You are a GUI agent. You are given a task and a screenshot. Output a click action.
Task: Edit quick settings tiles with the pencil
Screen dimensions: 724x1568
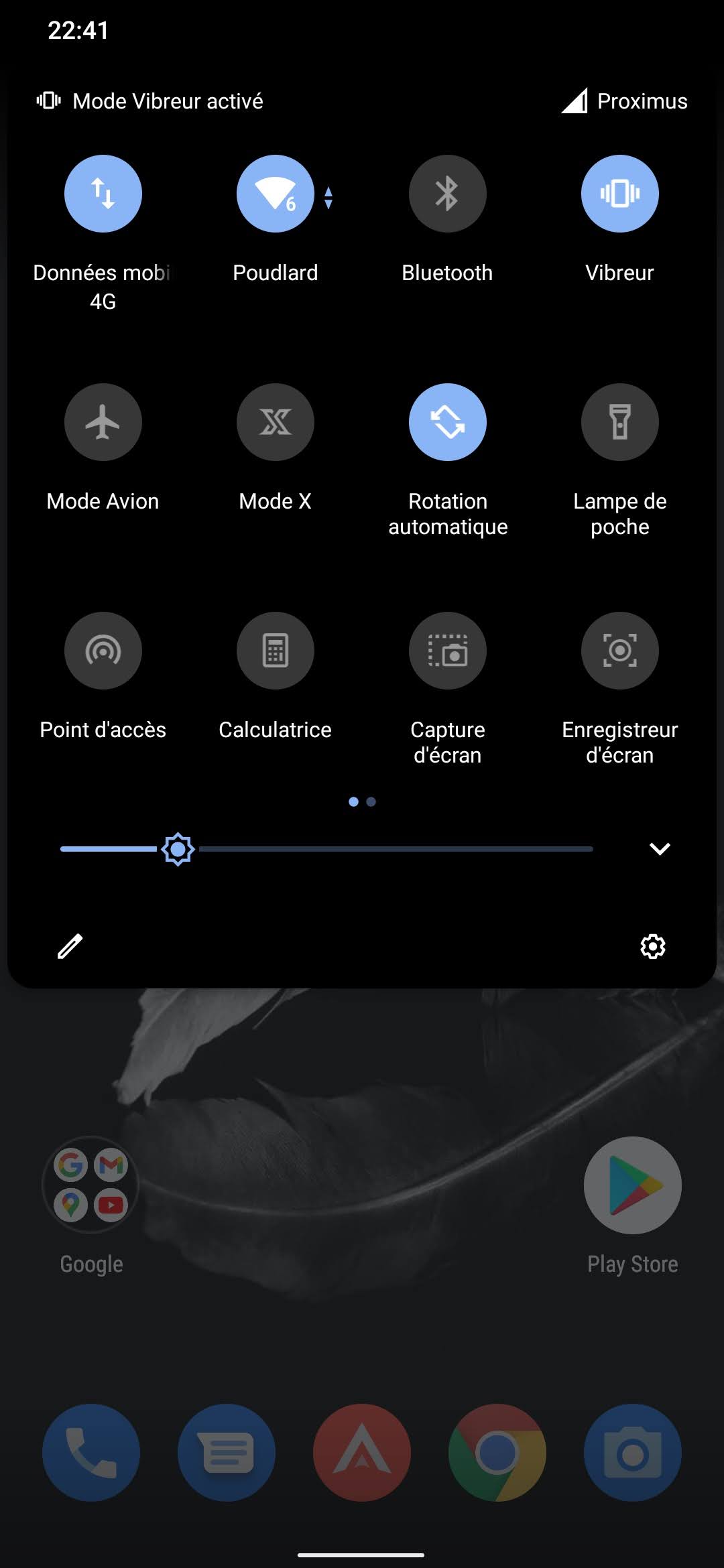click(70, 946)
